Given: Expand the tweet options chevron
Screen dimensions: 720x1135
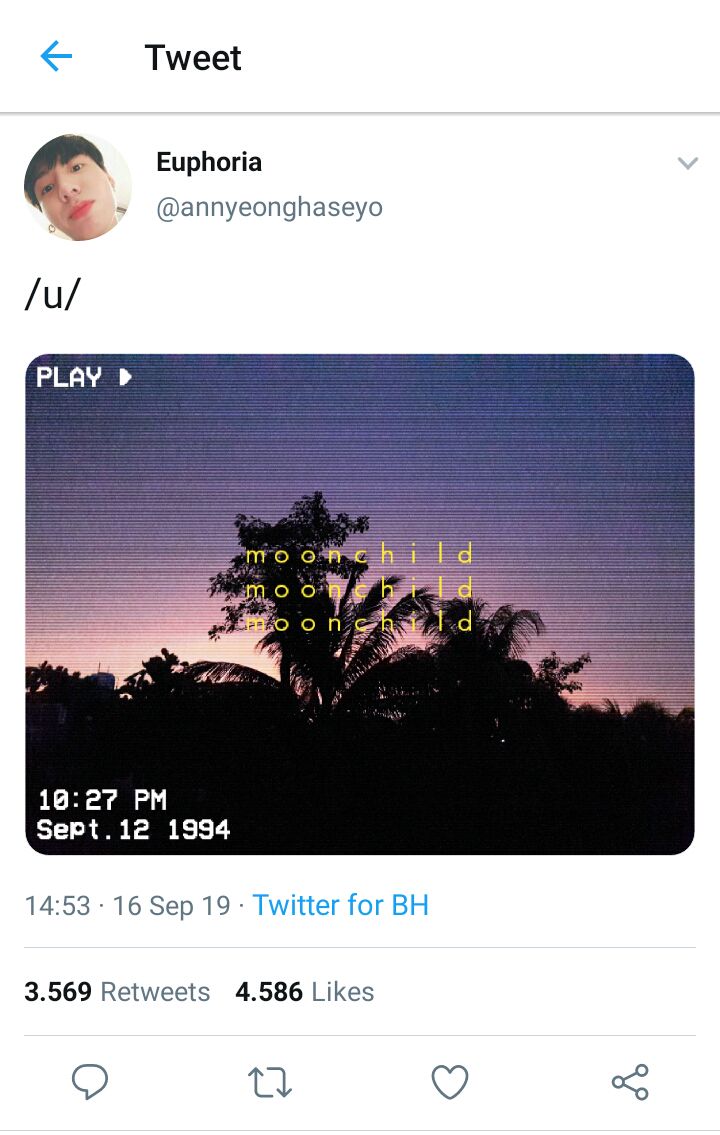Looking at the screenshot, I should pyautogui.click(x=687, y=163).
